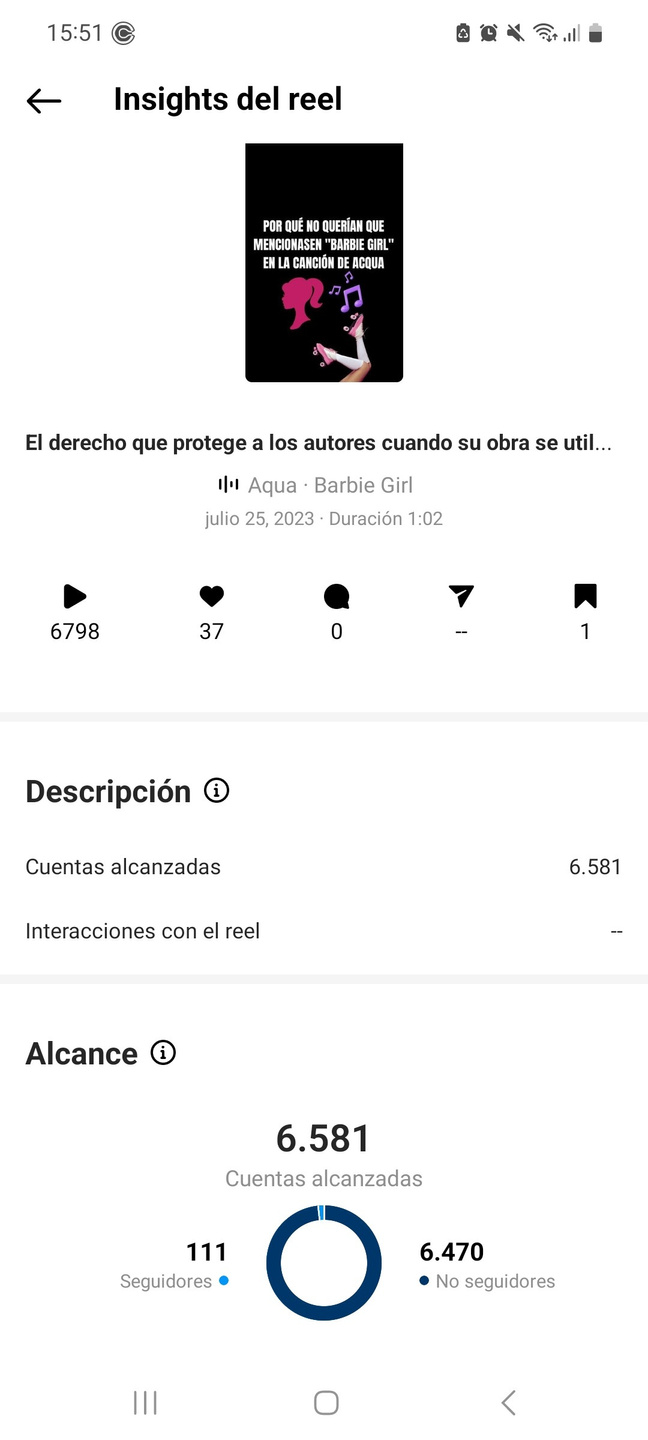Image resolution: width=648 pixels, height=1440 pixels.
Task: Open the Barbie Girl reel thumbnail
Action: coord(324,262)
